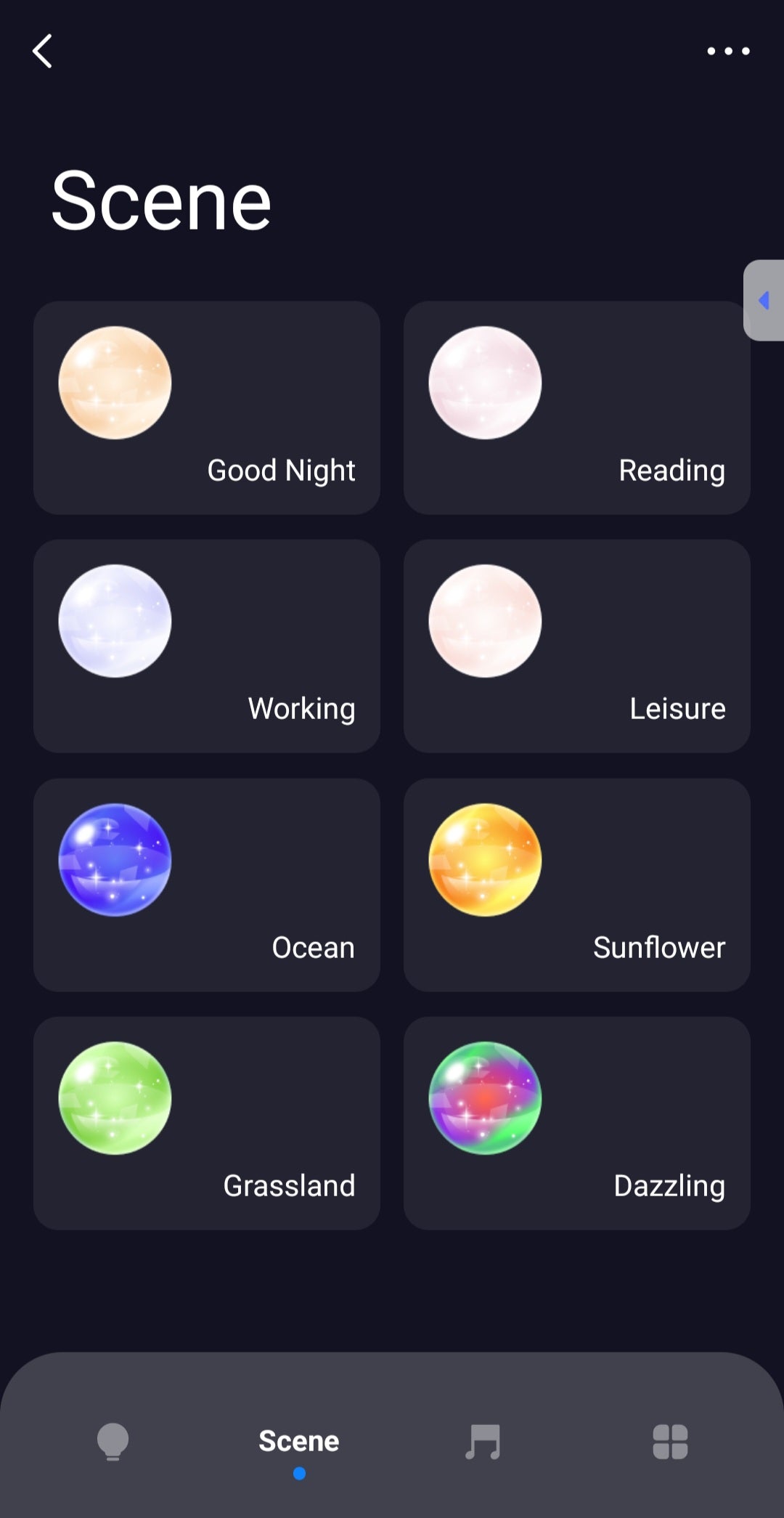The height and width of the screenshot is (1518, 784).
Task: Activate the Good Night scene
Action: pyautogui.click(x=206, y=407)
